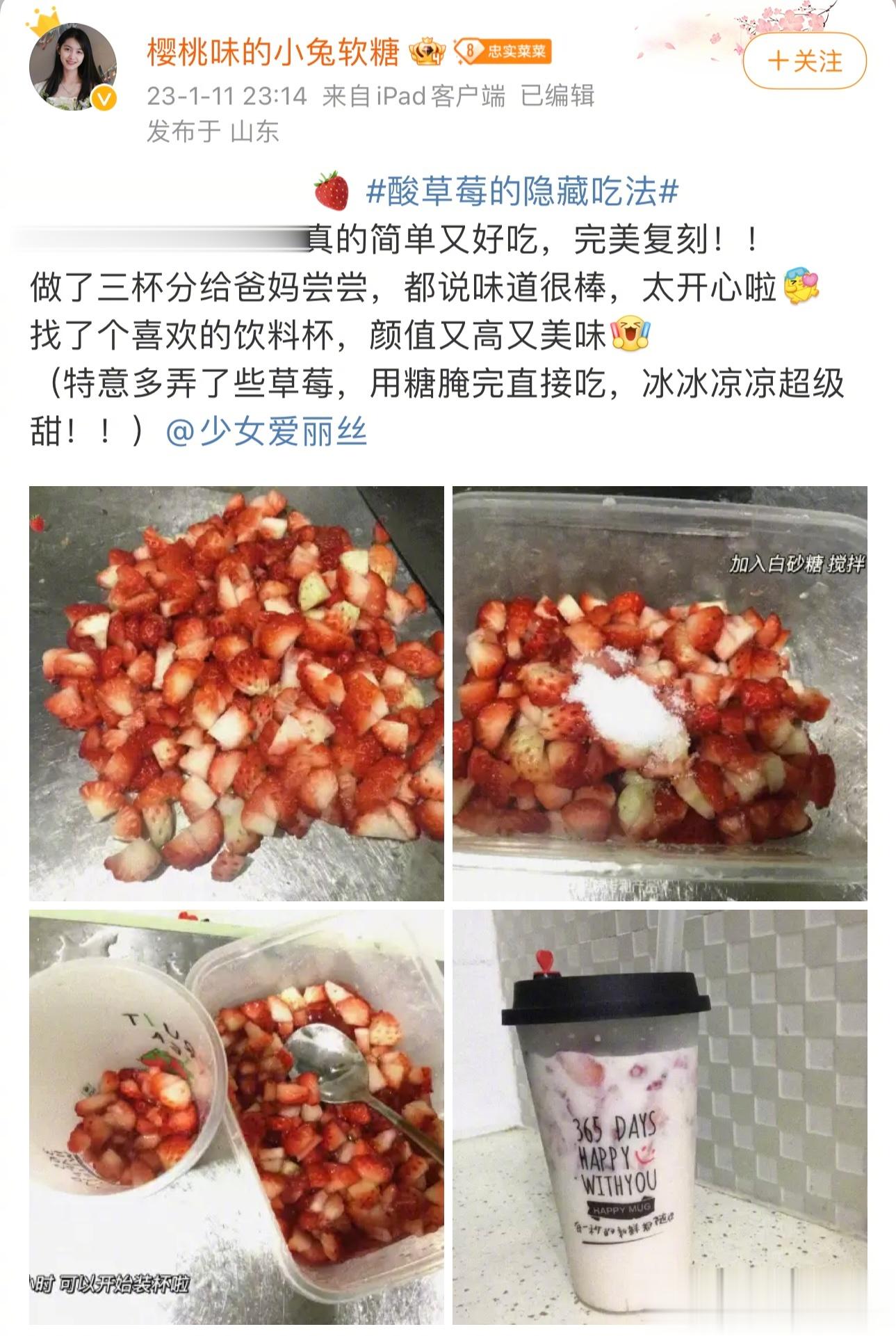View the chopped strawberries photo on the counter
896x1336 pixels.
pyautogui.click(x=236, y=693)
